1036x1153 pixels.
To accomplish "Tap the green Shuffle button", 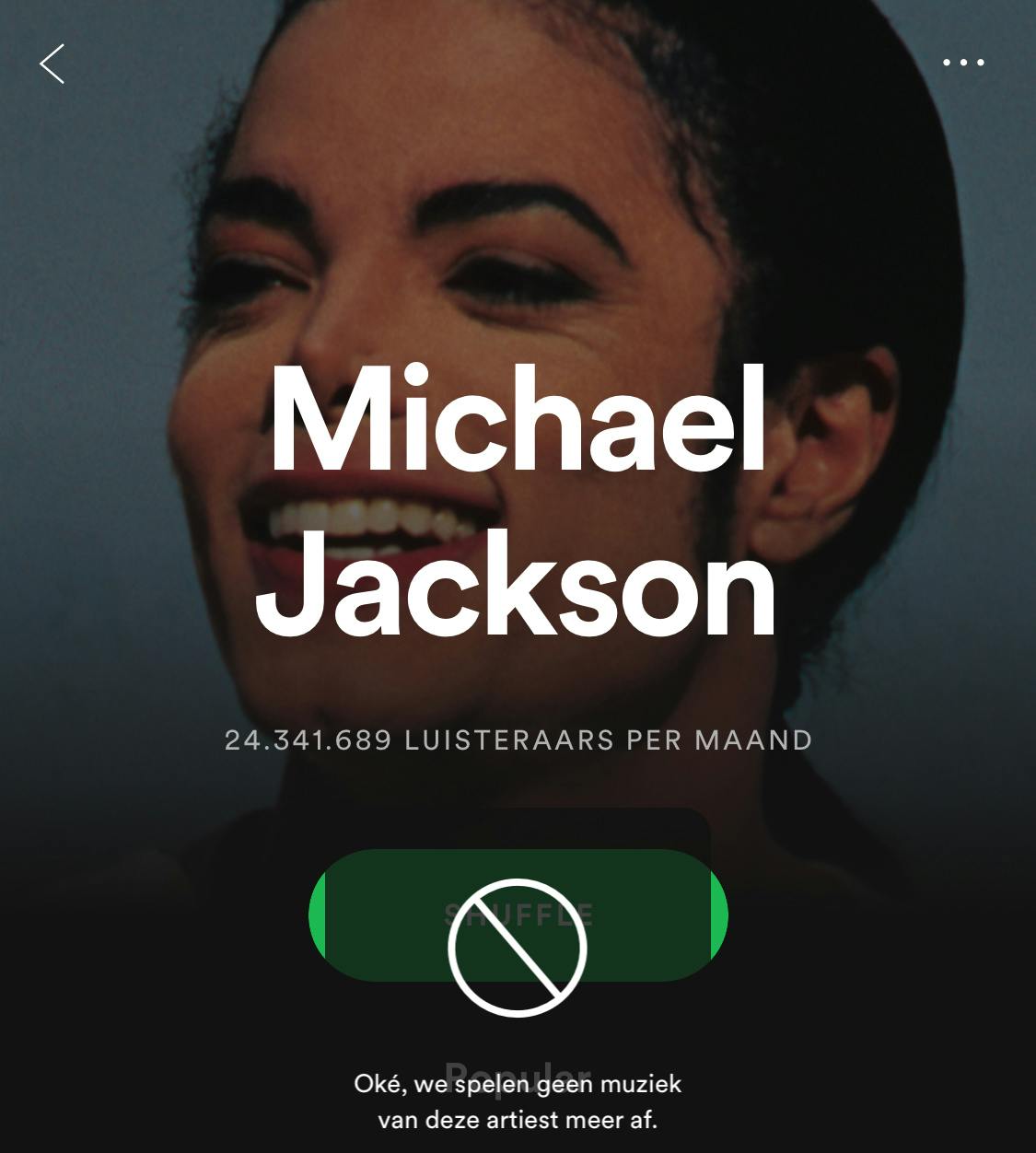I will (x=518, y=914).
